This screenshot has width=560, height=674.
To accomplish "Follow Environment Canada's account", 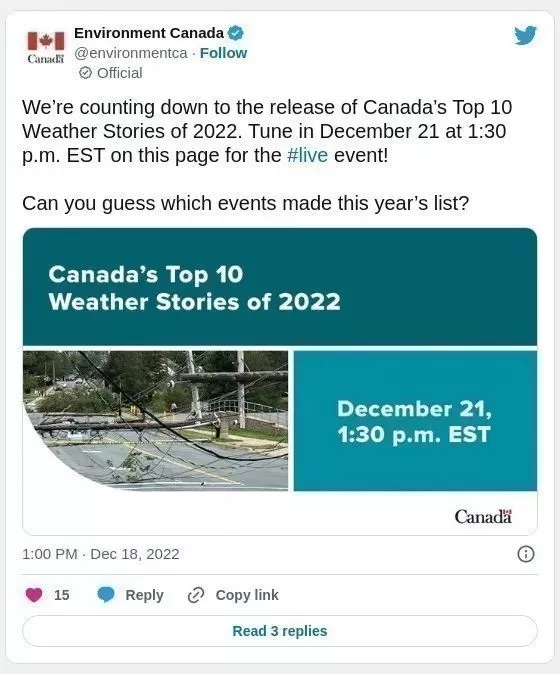I will tap(223, 53).
